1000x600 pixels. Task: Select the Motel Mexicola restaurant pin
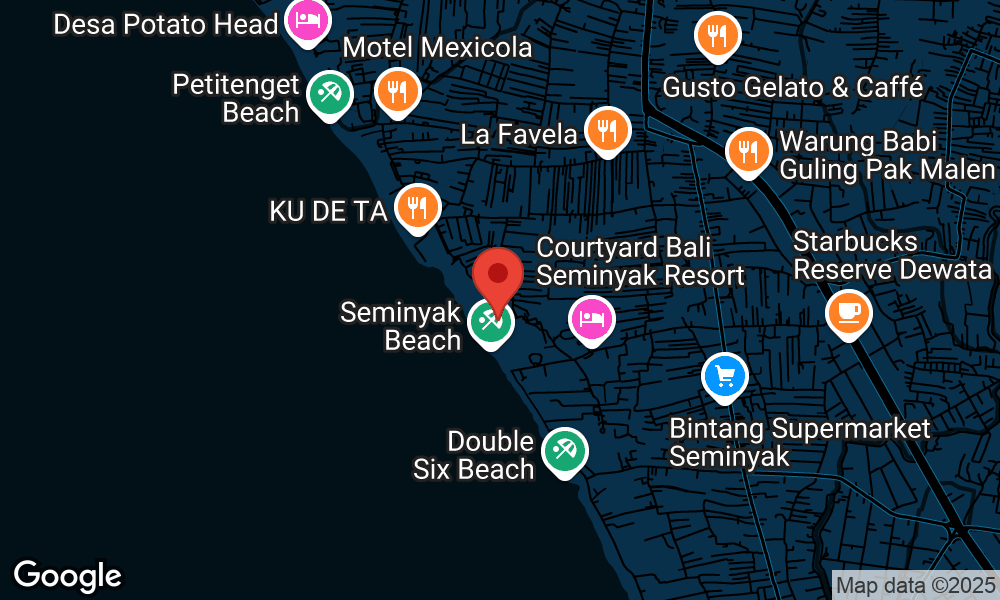click(x=397, y=92)
